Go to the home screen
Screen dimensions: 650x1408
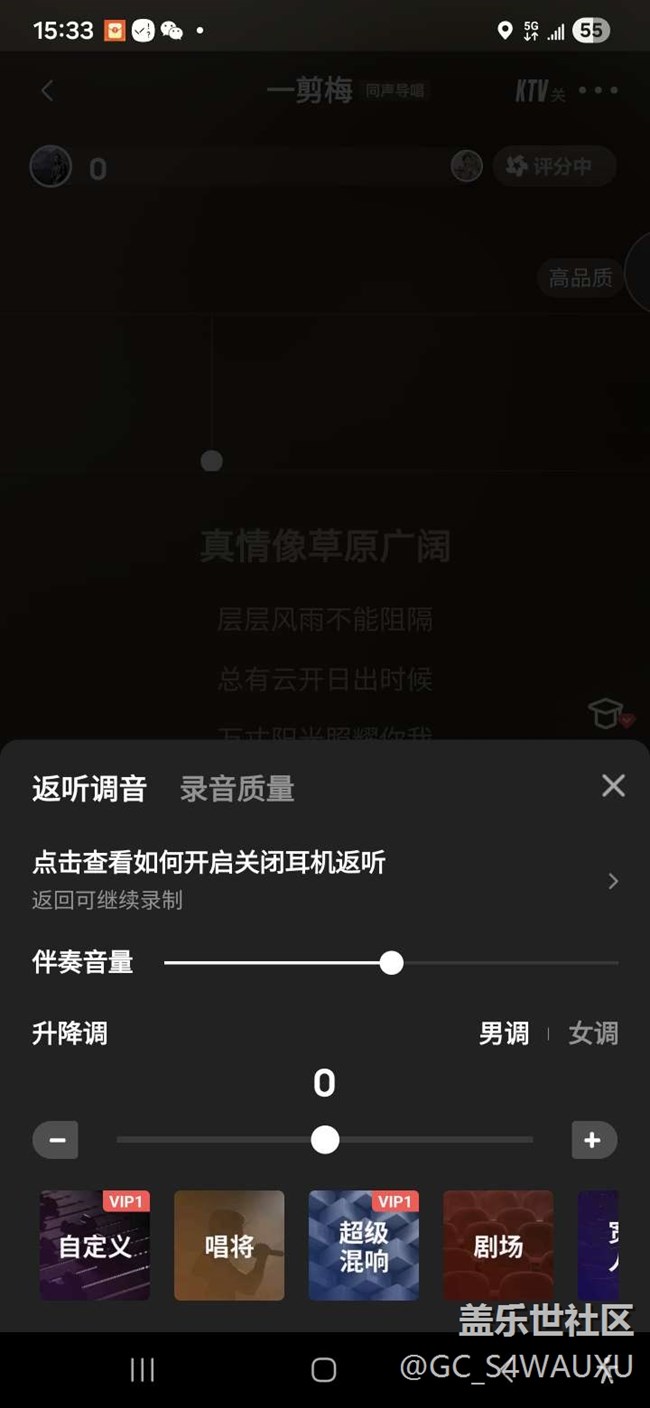coord(323,1370)
